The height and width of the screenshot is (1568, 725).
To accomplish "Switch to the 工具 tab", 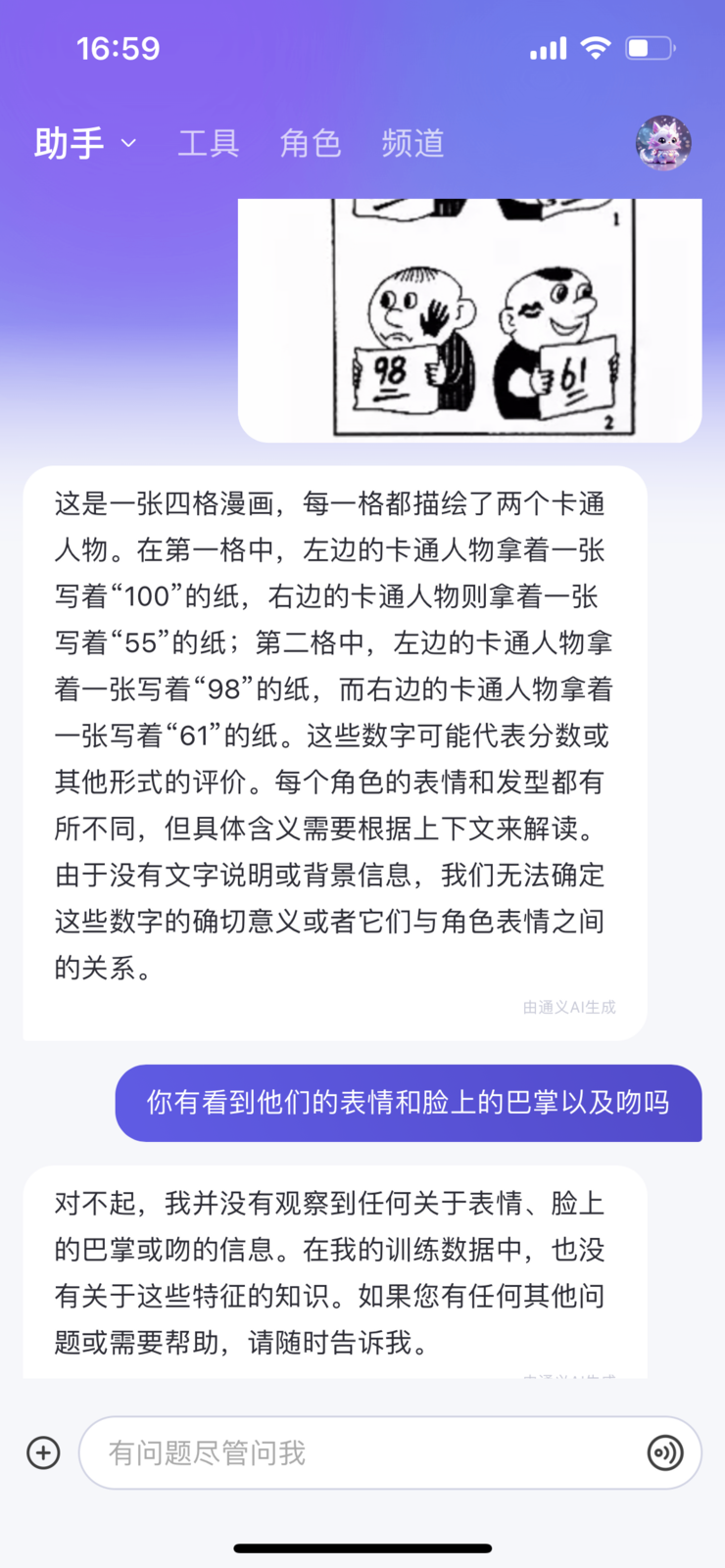I will click(209, 144).
